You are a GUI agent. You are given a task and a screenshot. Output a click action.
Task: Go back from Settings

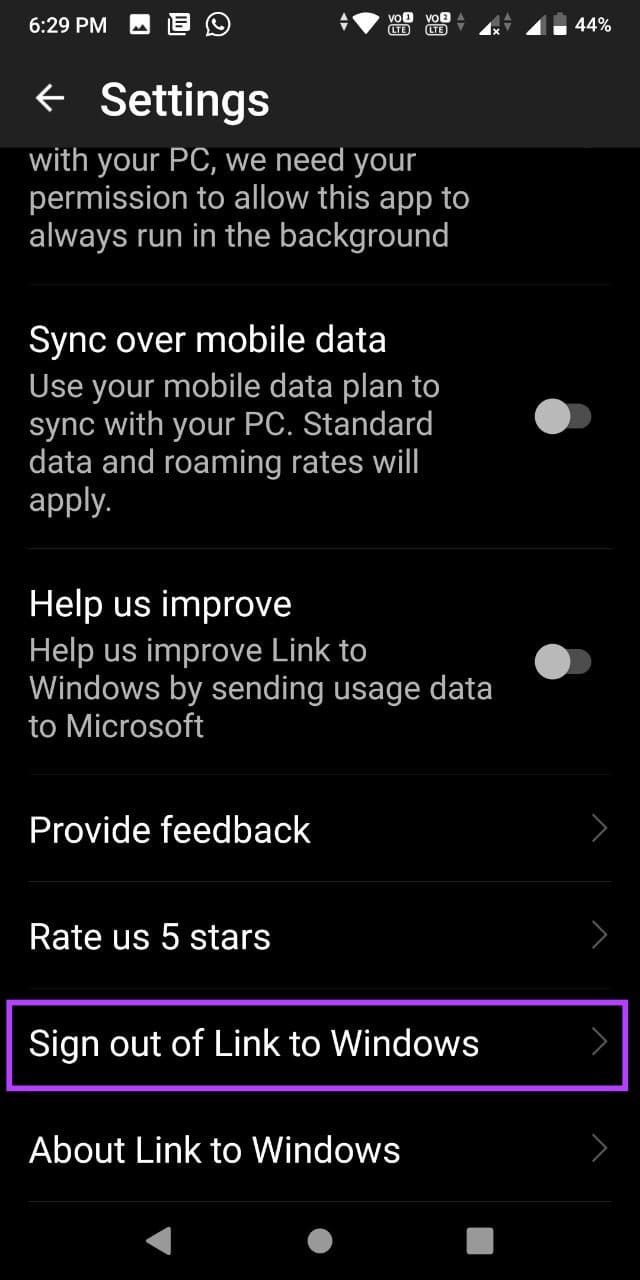tap(49, 98)
